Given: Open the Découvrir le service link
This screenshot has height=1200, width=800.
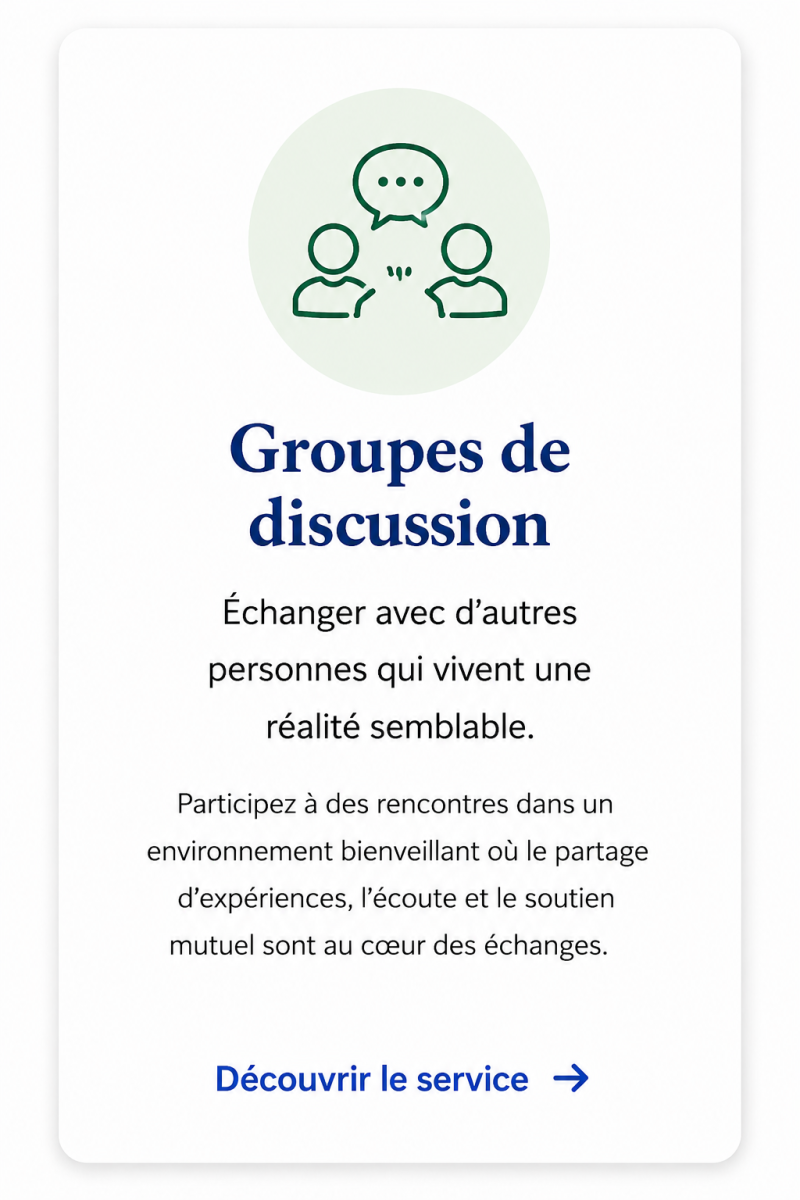Looking at the screenshot, I should click(402, 1079).
